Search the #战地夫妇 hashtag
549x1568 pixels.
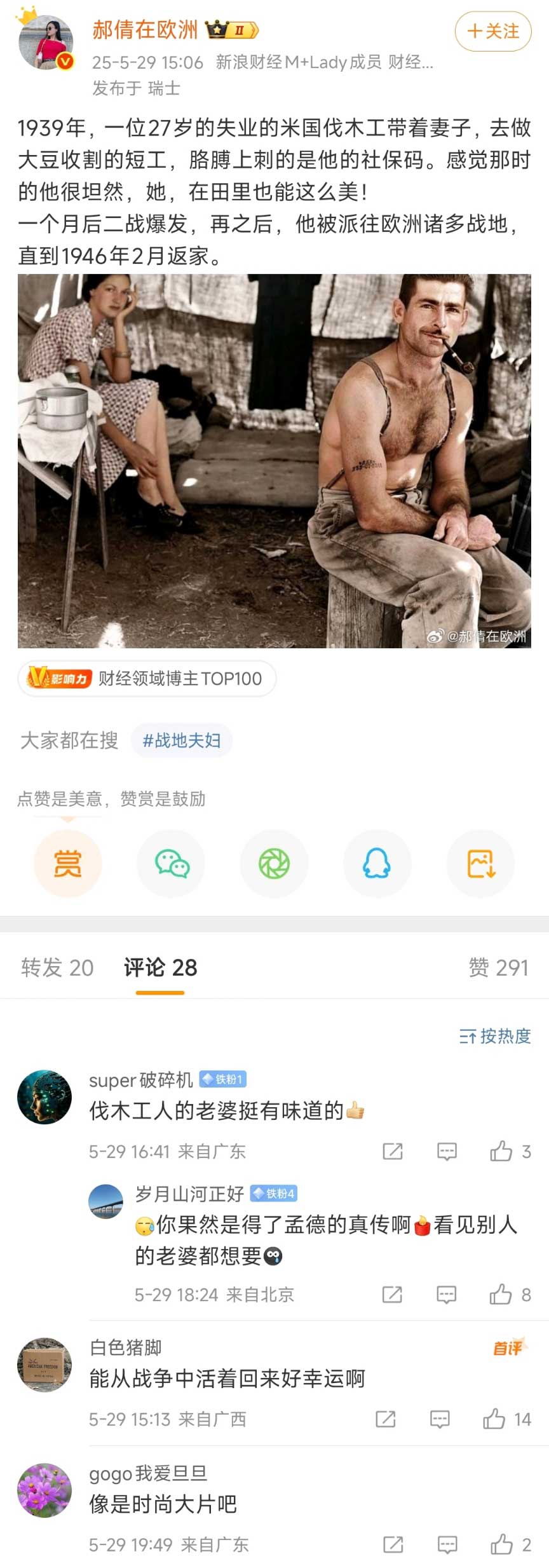182,740
